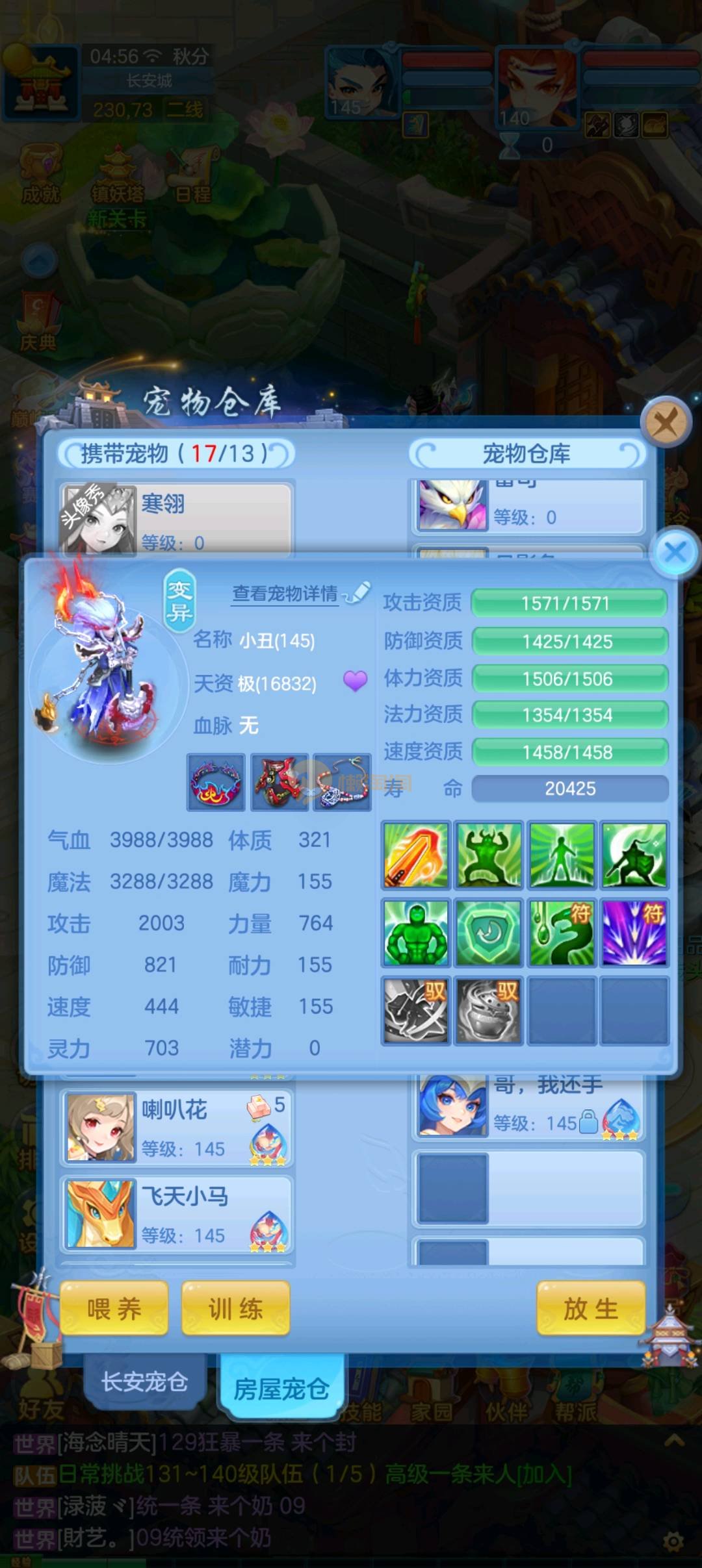
Task: Inspect the pet necklace equipment slot
Action: point(343,782)
